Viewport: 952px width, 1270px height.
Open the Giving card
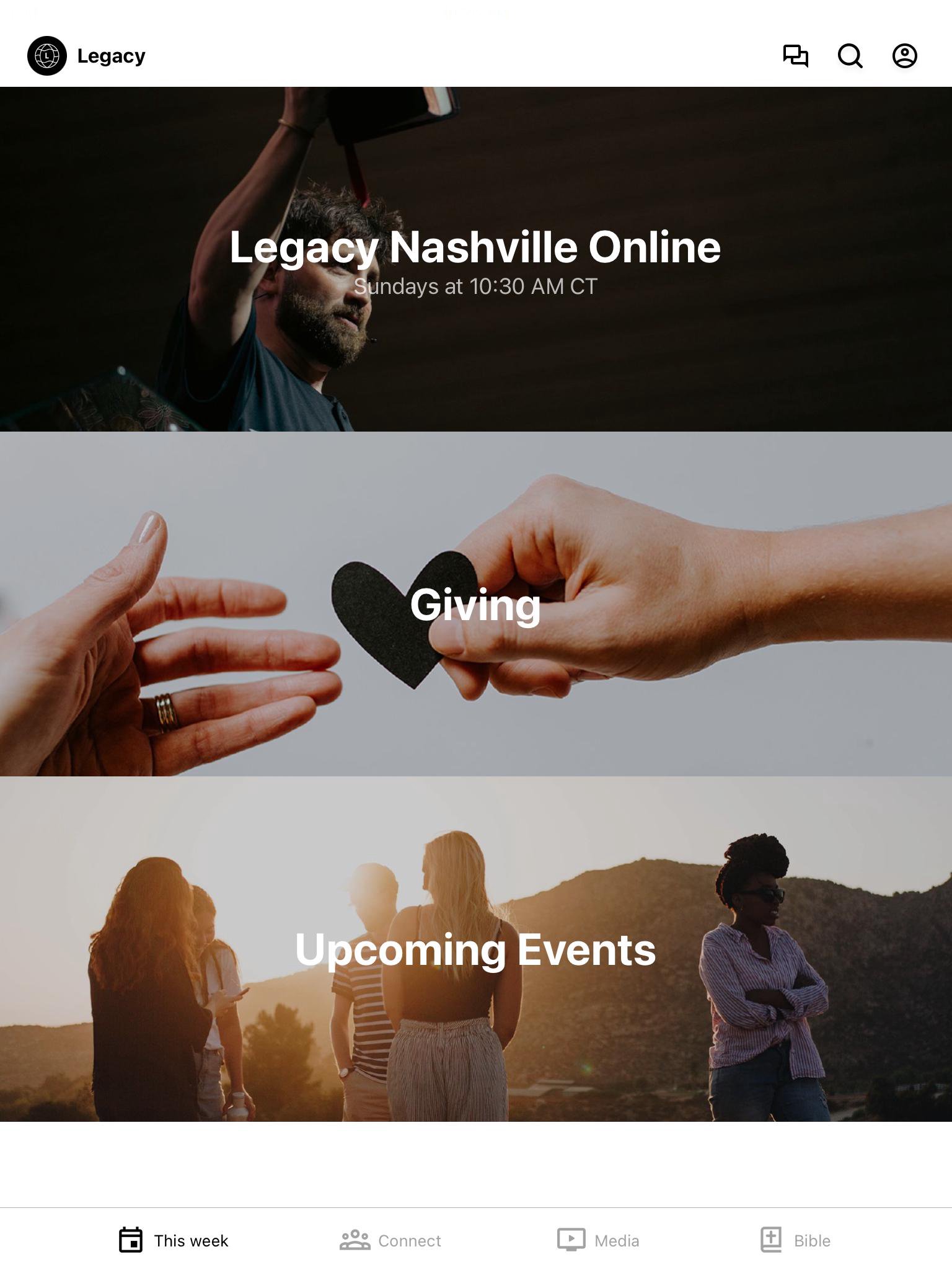click(x=476, y=605)
